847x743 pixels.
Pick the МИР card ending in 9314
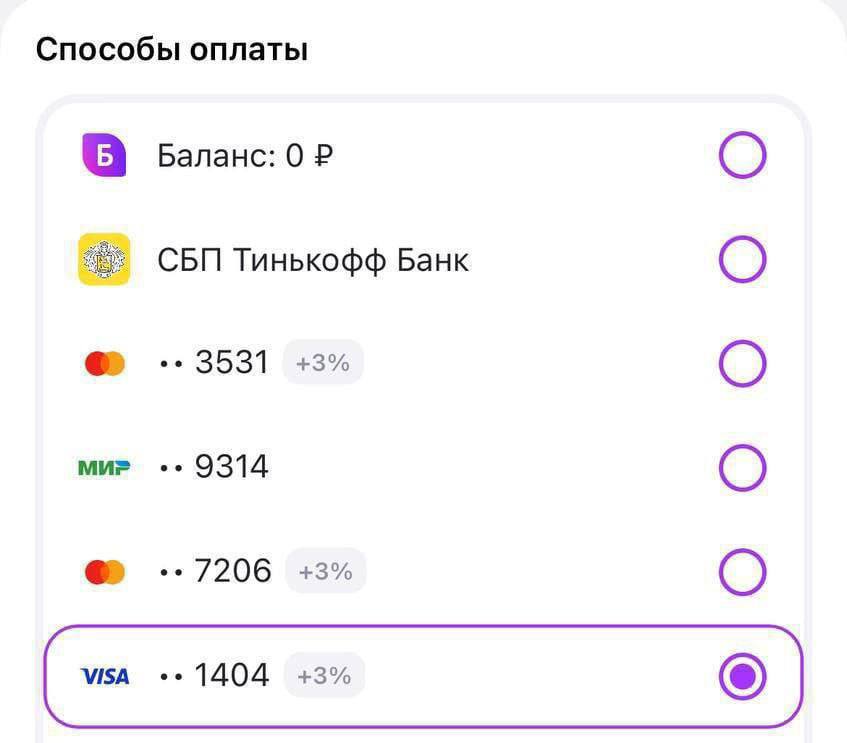click(x=742, y=467)
